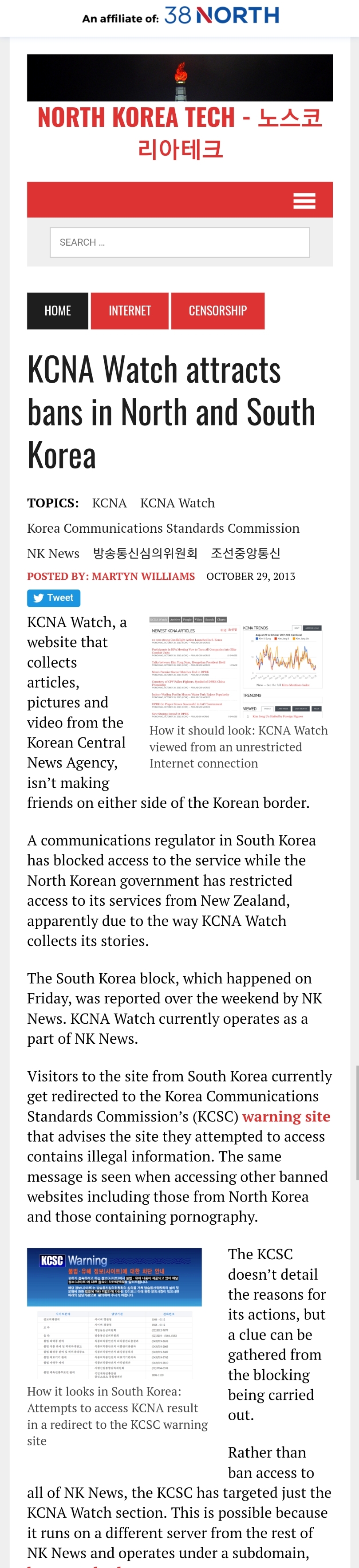
Task: Open the Internet category
Action: coord(130,311)
